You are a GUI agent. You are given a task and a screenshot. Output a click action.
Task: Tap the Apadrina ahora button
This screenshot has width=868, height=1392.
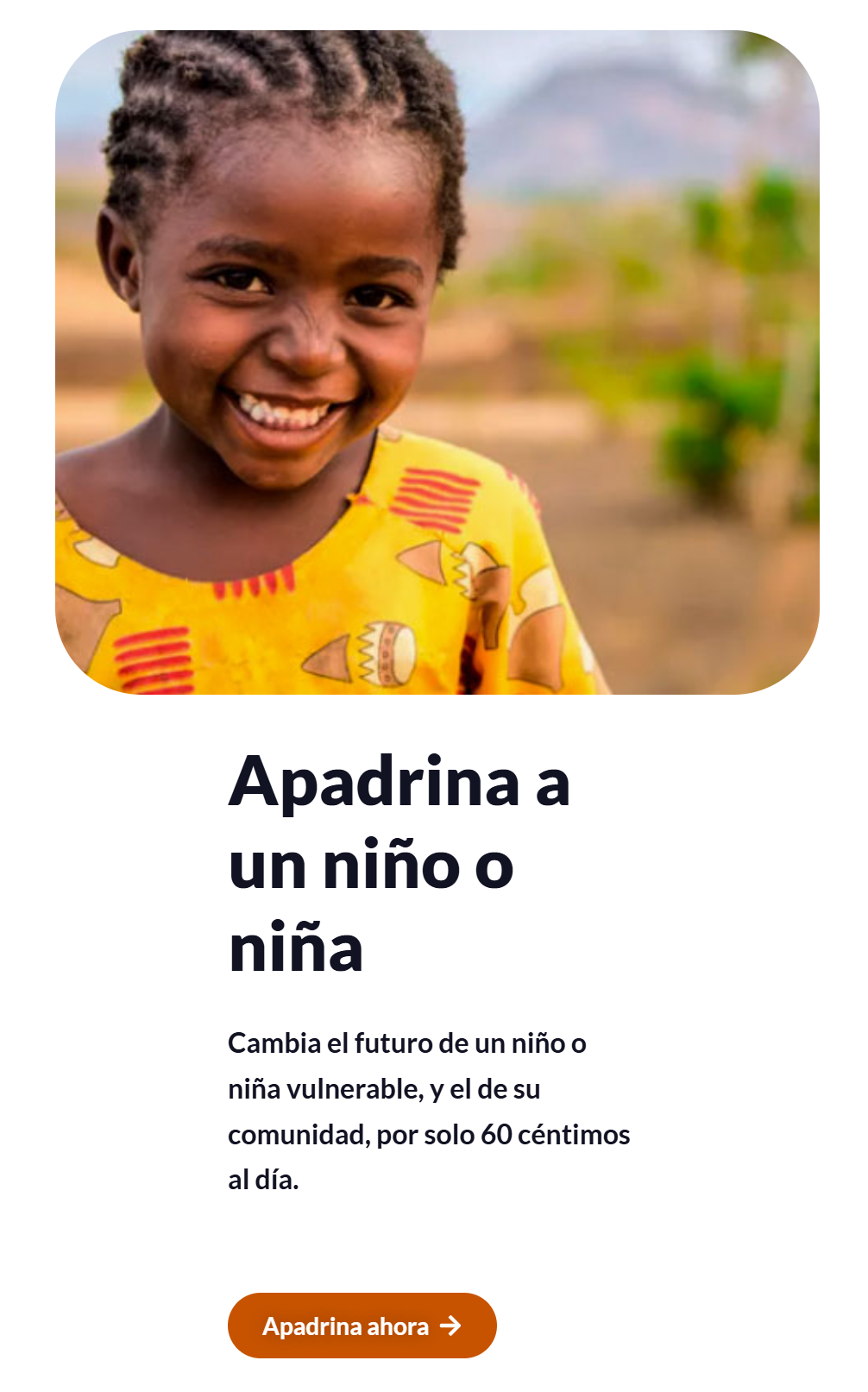[x=362, y=1325]
